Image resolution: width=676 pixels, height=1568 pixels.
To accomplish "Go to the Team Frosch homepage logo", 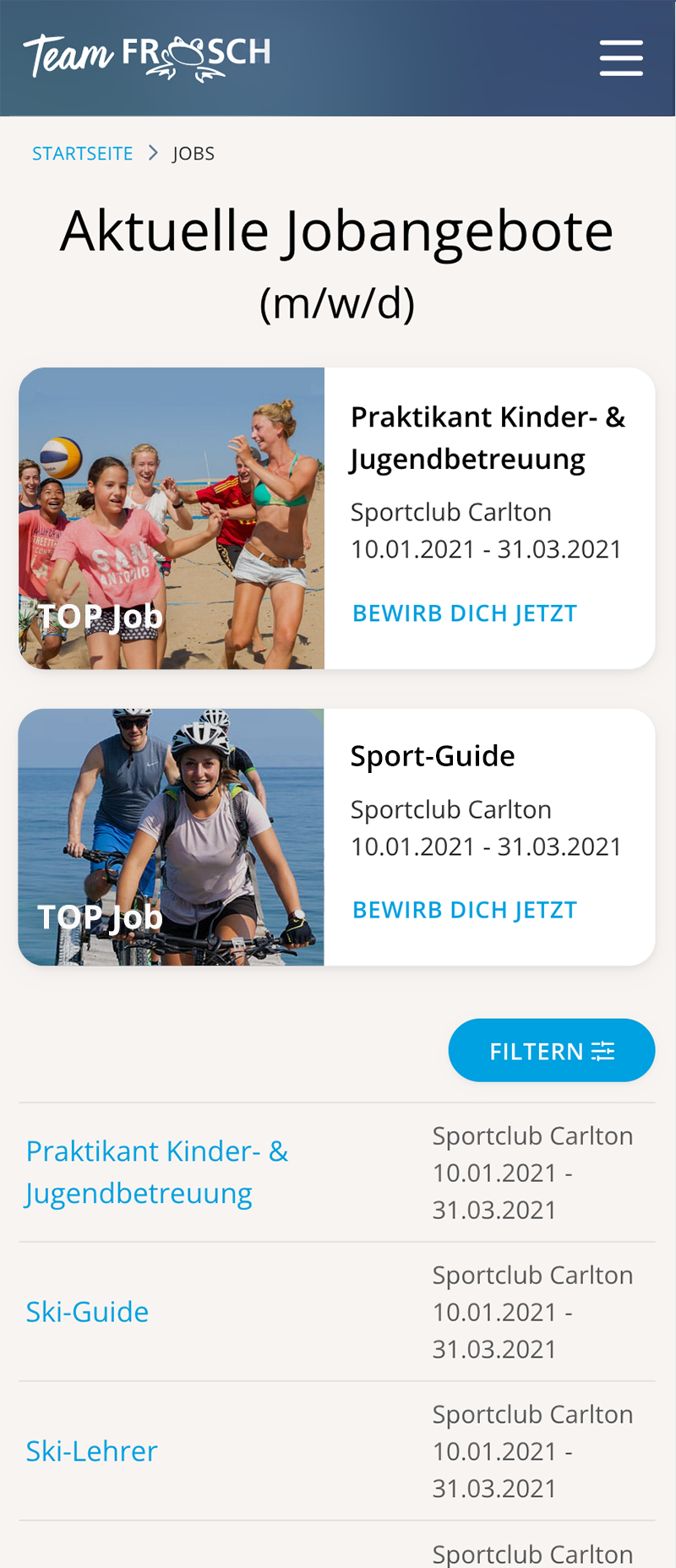I will pos(147,57).
